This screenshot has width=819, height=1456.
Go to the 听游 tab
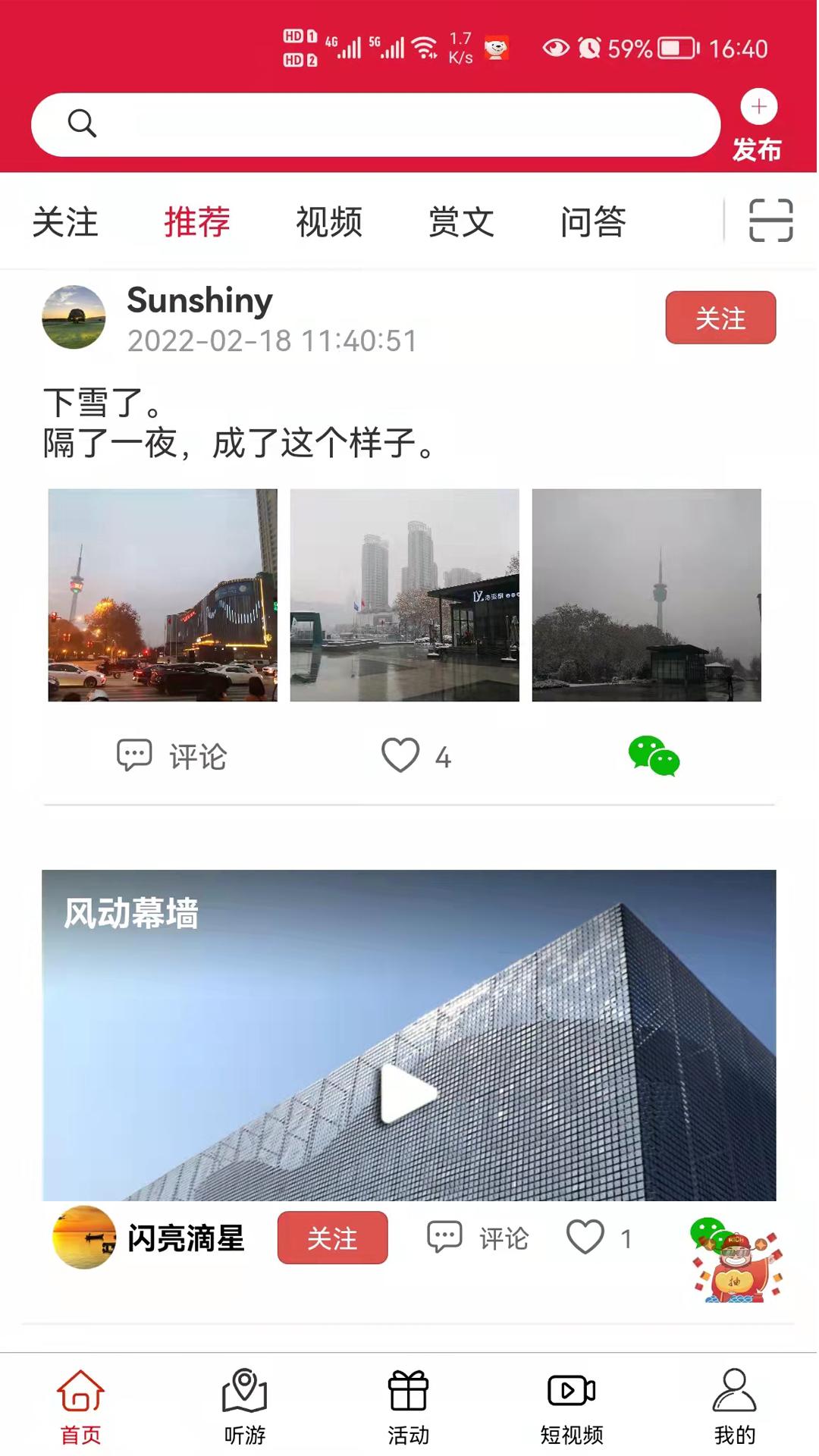[x=244, y=1407]
